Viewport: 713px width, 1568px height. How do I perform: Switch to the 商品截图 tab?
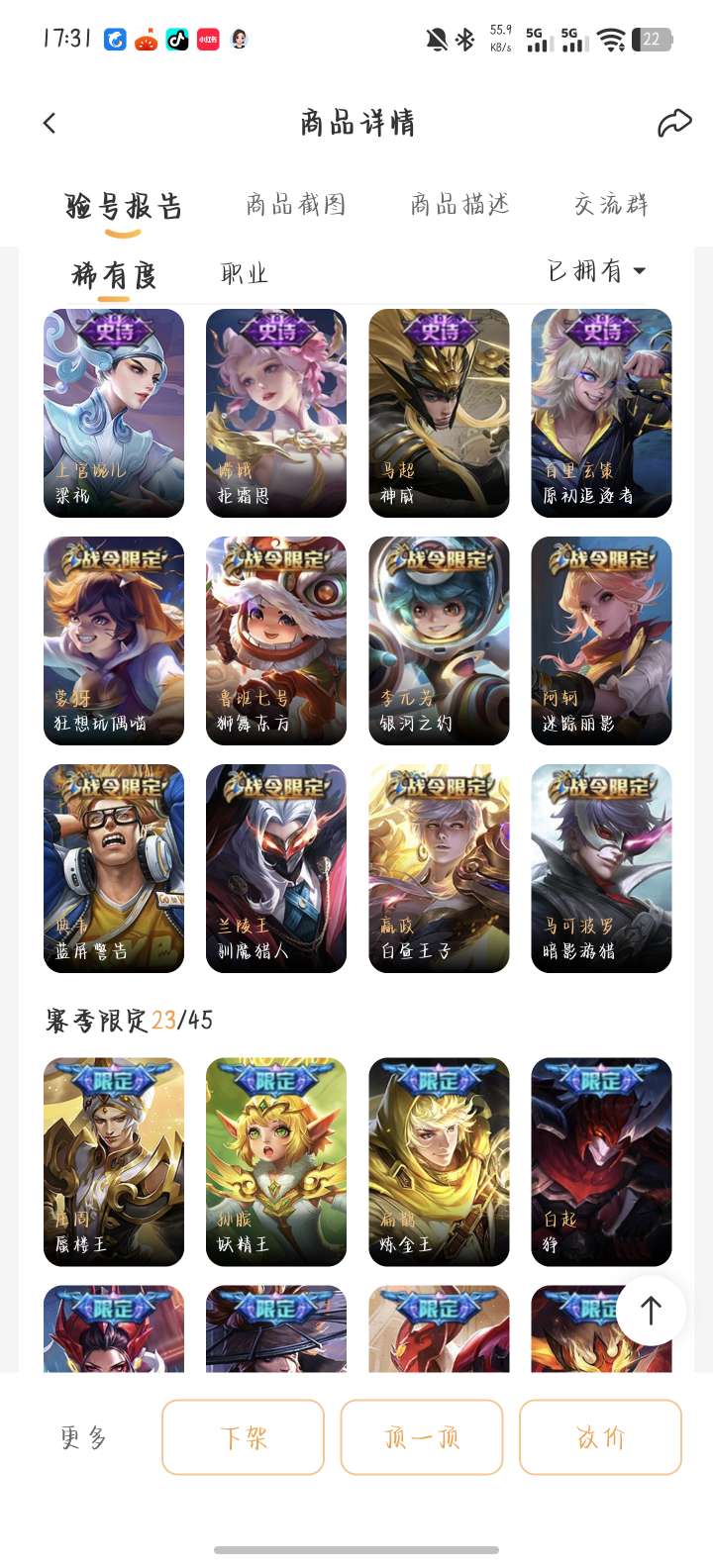point(296,205)
